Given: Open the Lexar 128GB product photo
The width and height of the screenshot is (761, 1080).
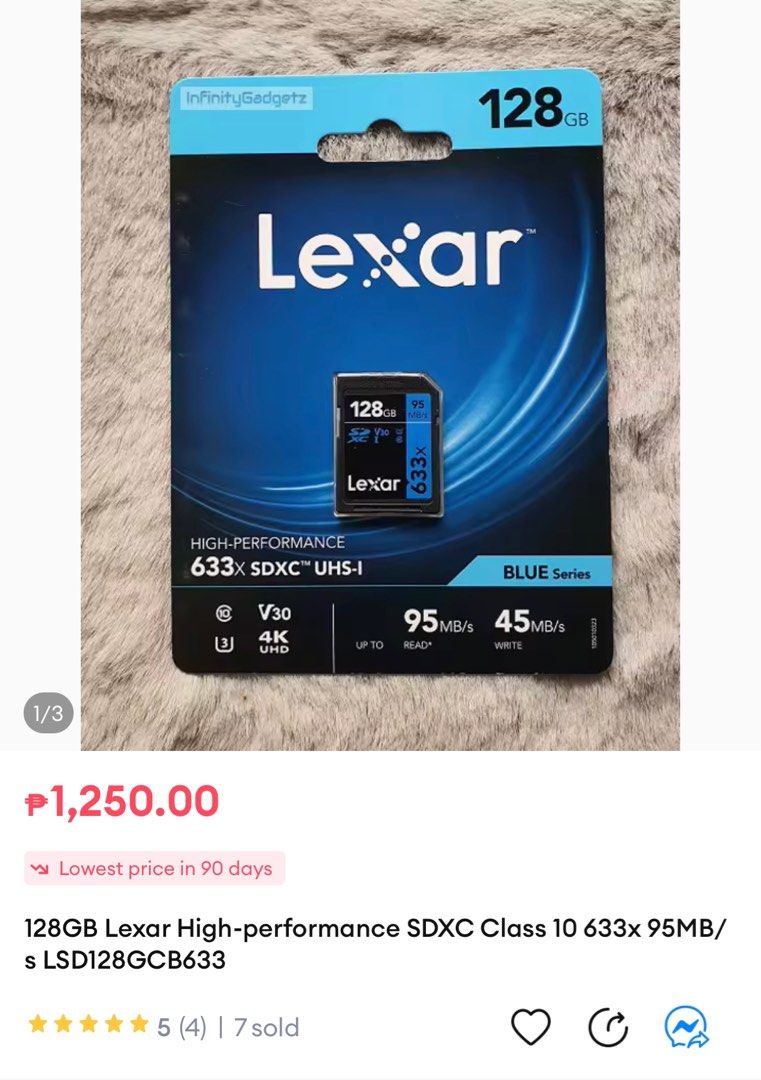Looking at the screenshot, I should (380, 375).
